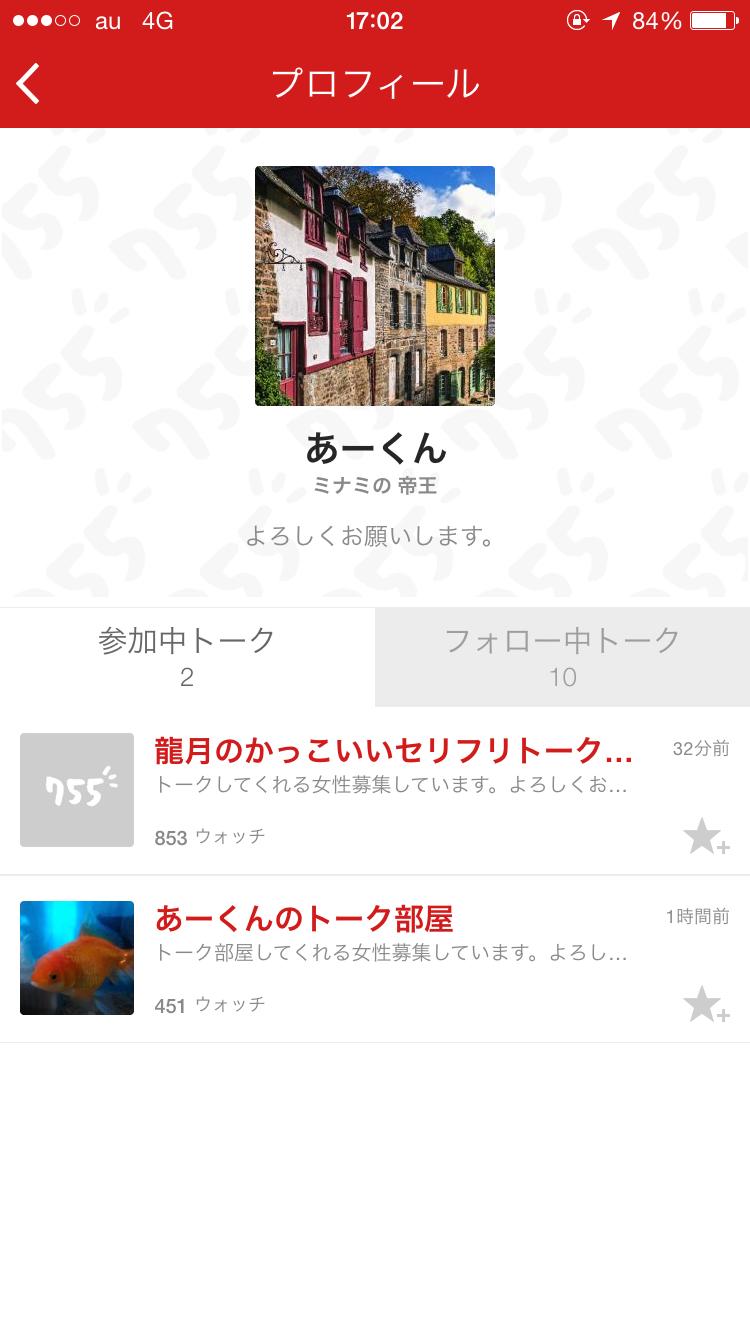Image resolution: width=750 pixels, height=1334 pixels.
Task: Follow あーくんのトーク部屋 with the star icon
Action: [x=706, y=1005]
